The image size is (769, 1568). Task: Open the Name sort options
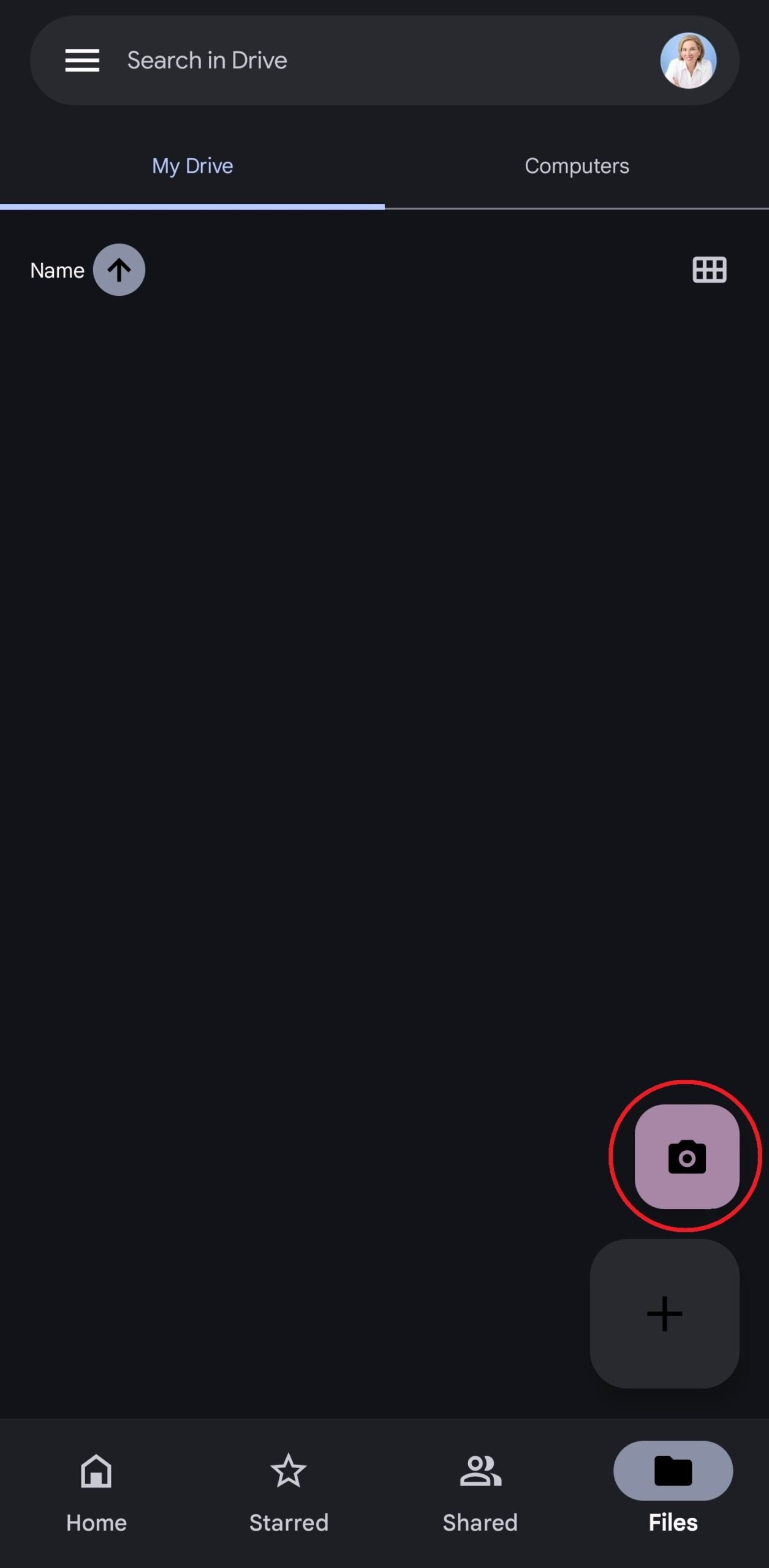(x=57, y=270)
